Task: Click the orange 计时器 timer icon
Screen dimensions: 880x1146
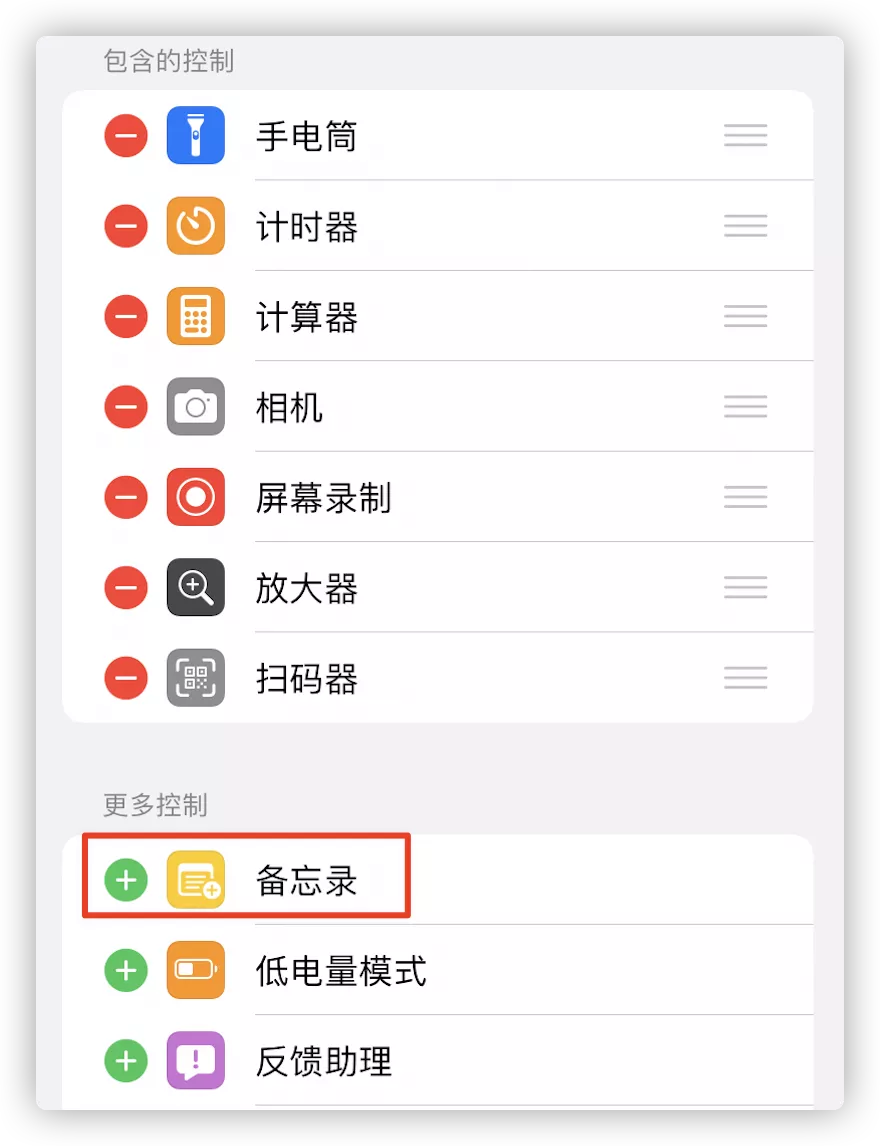Action: [195, 226]
